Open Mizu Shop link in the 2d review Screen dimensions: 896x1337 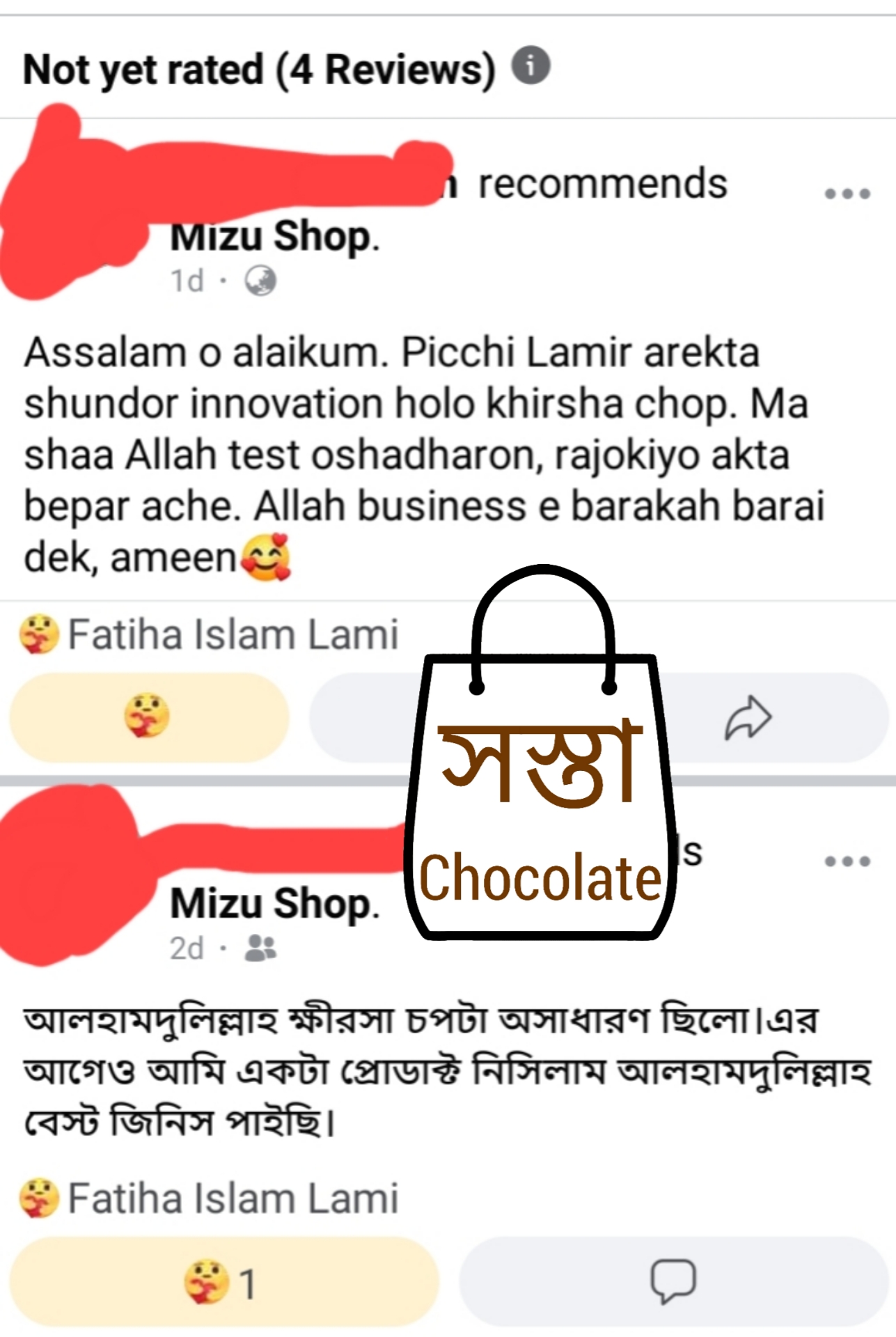point(274,903)
